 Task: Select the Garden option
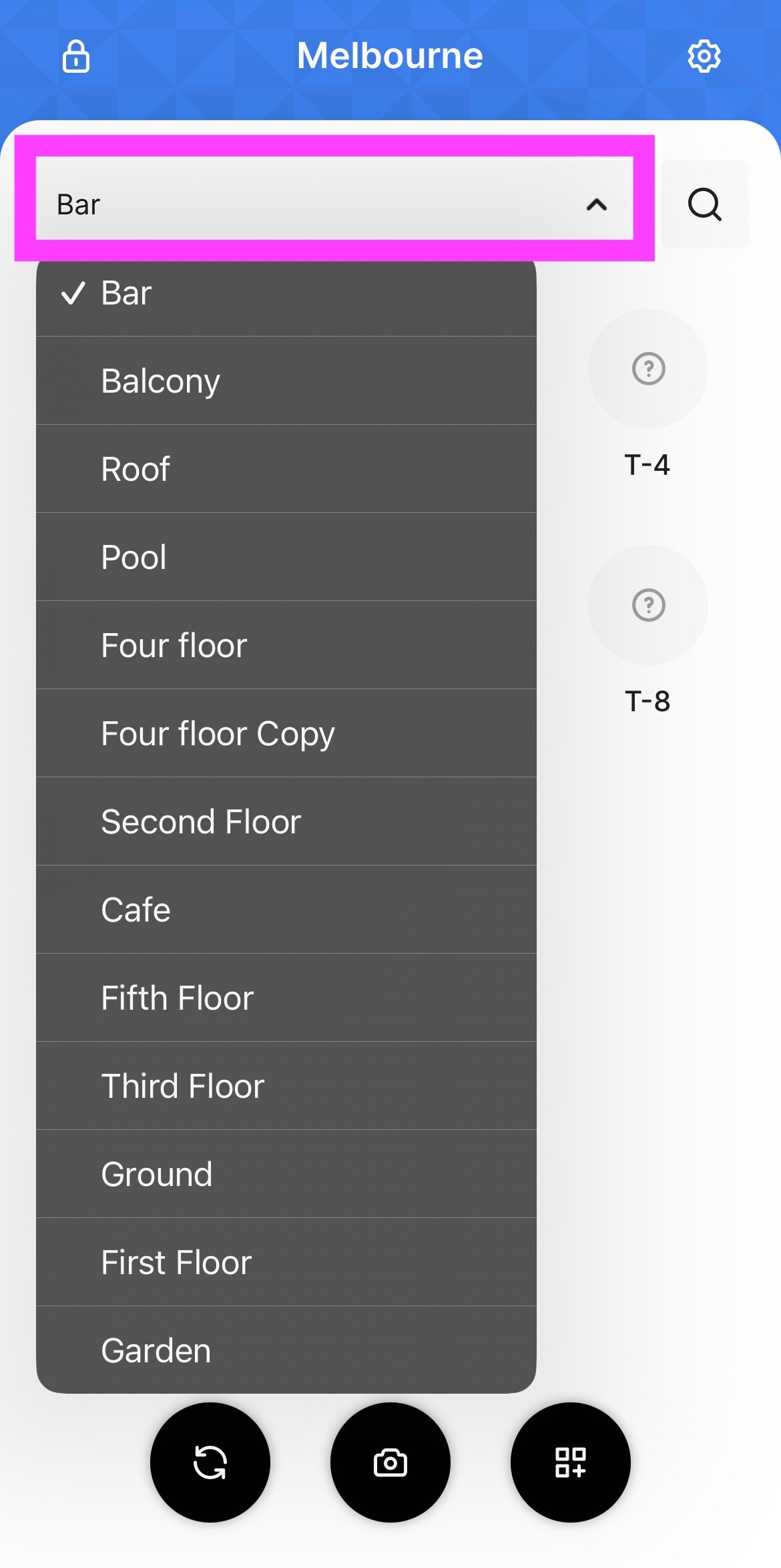click(286, 1350)
